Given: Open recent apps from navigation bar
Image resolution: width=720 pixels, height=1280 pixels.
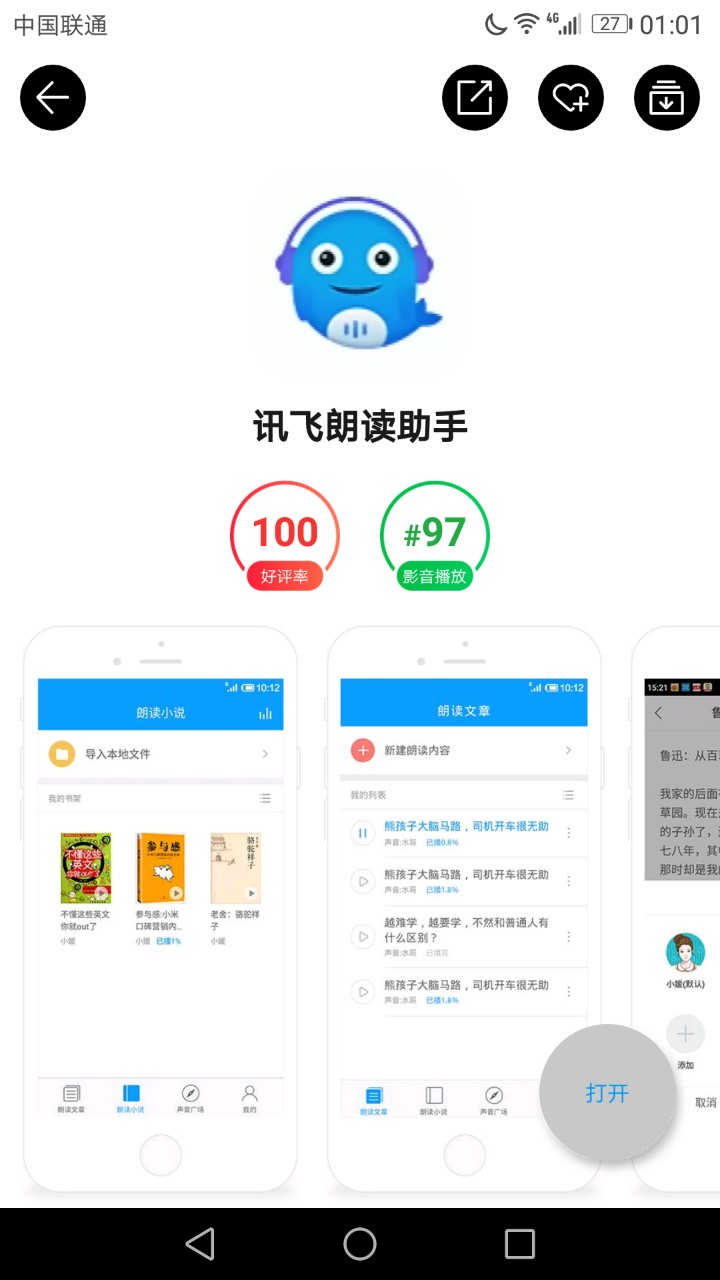Looking at the screenshot, I should tap(520, 1244).
